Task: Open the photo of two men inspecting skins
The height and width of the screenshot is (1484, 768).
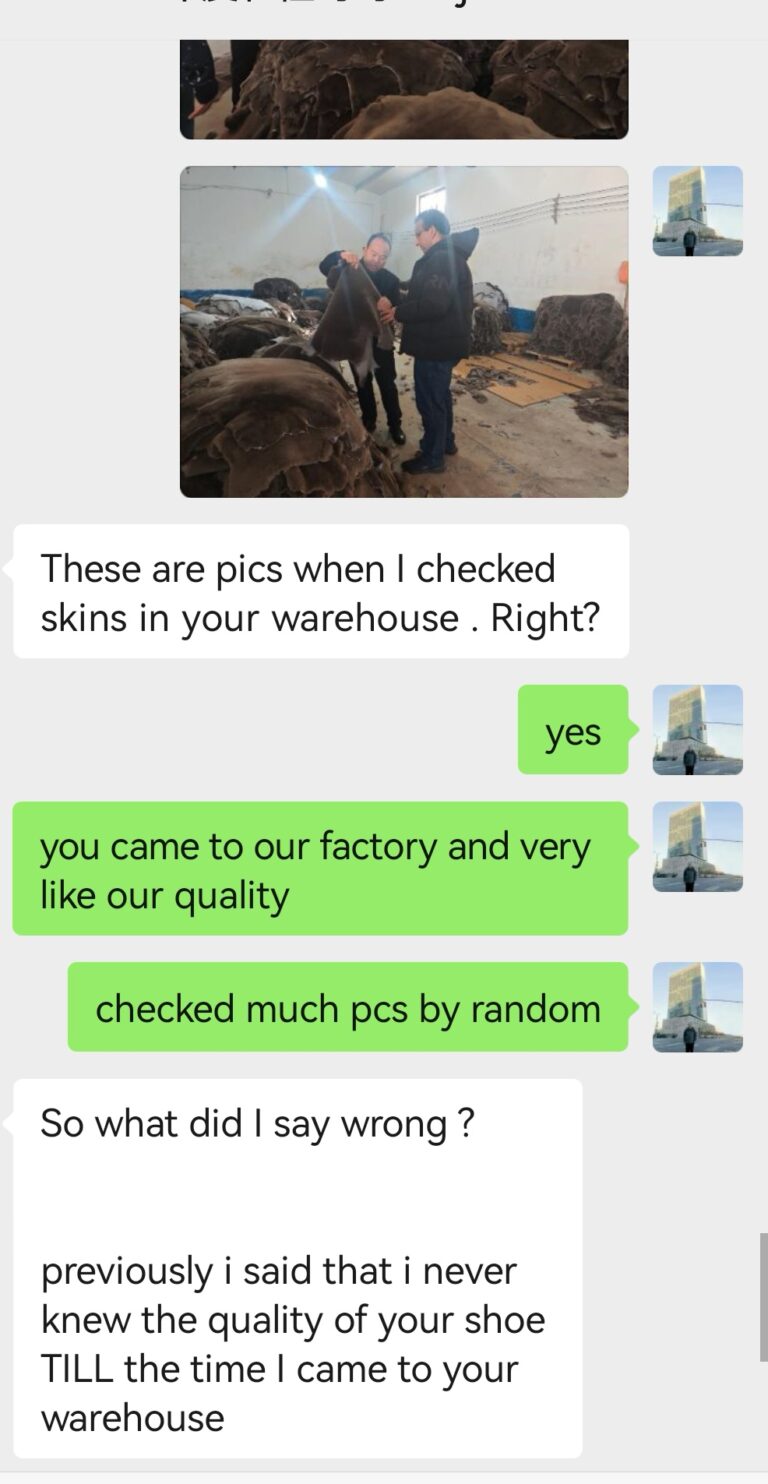Action: point(404,331)
